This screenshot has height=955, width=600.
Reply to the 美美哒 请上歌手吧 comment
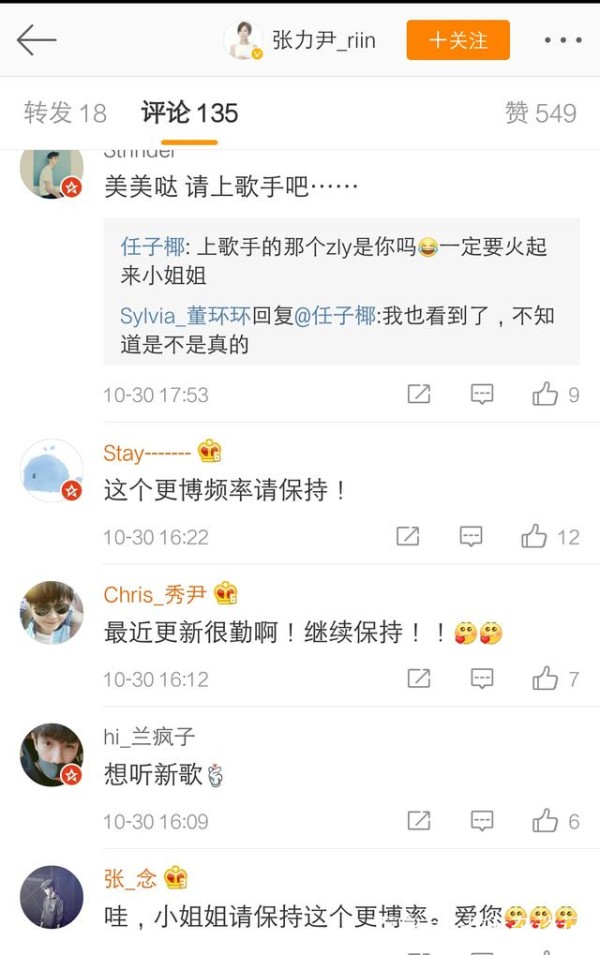[482, 394]
